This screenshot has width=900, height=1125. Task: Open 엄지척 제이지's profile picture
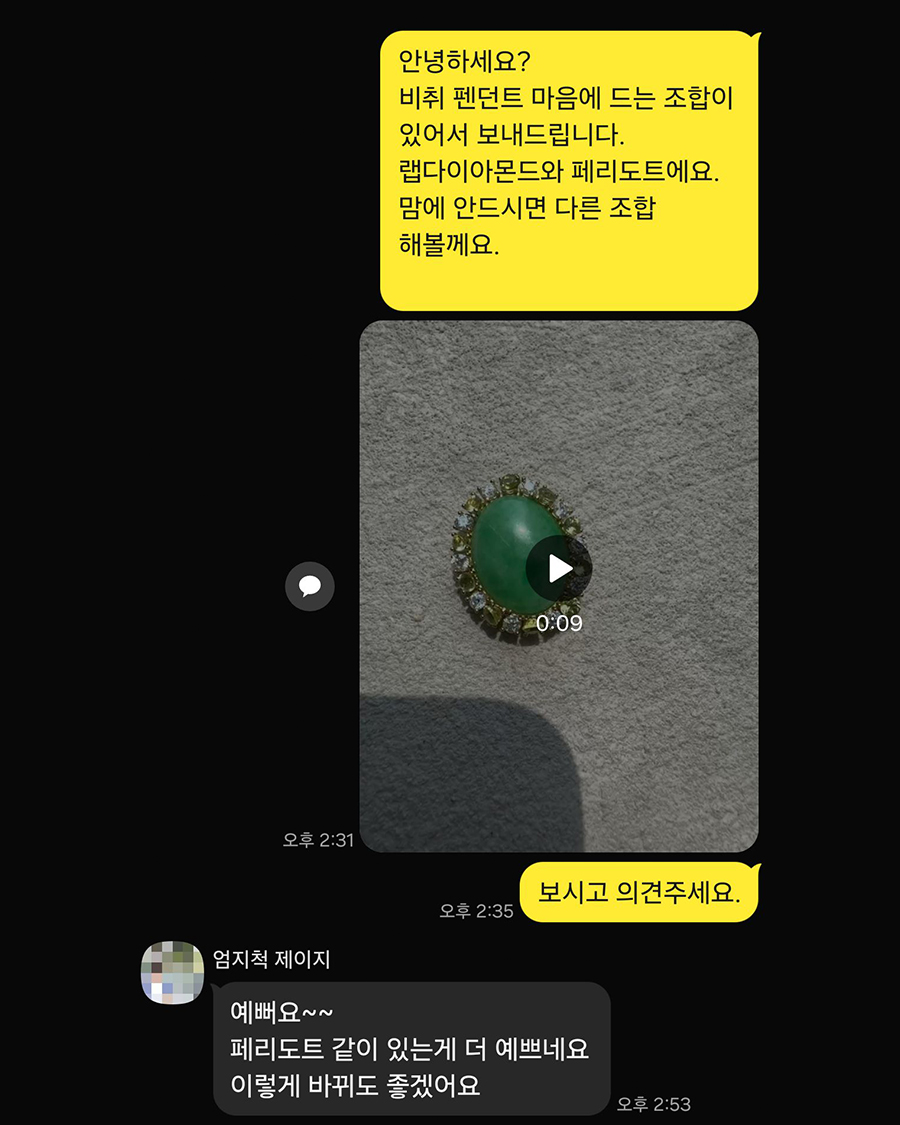tap(173, 972)
